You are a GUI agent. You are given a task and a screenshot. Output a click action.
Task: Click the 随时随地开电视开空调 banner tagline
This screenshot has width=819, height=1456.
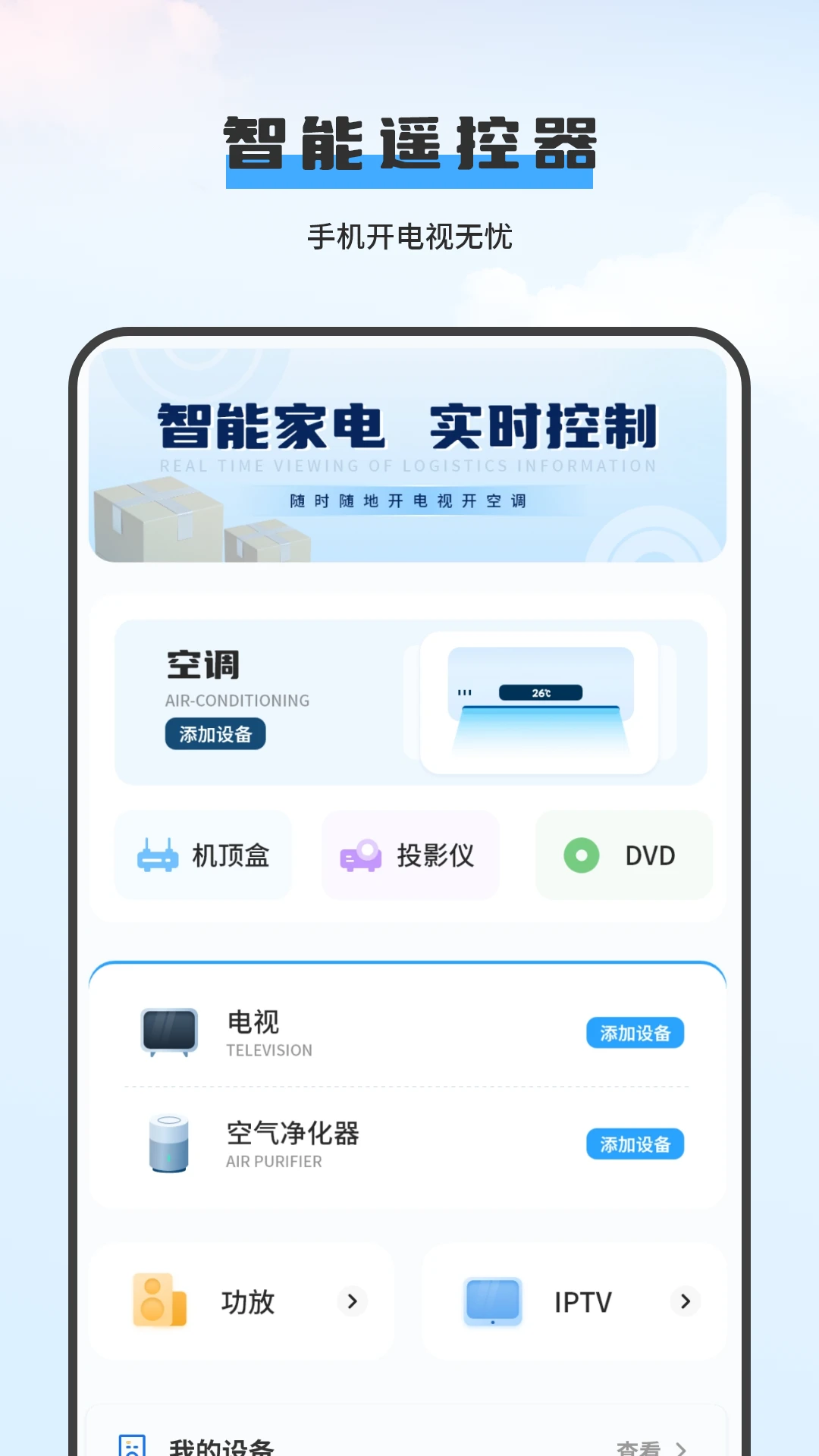409,500
